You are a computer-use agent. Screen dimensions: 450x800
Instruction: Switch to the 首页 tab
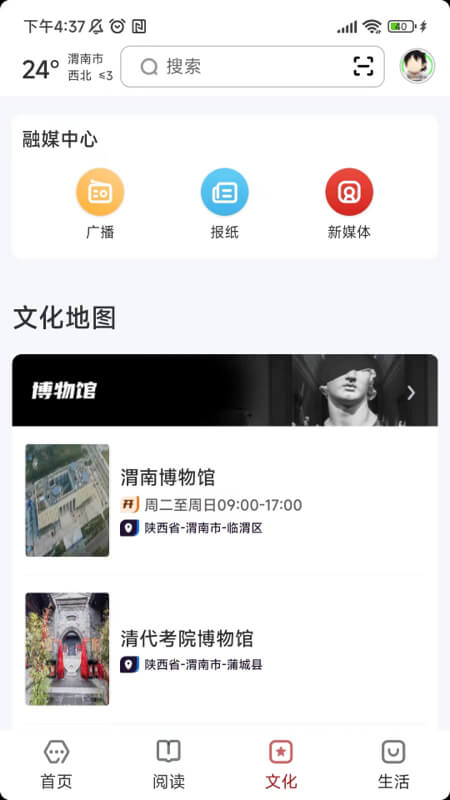coord(57,764)
